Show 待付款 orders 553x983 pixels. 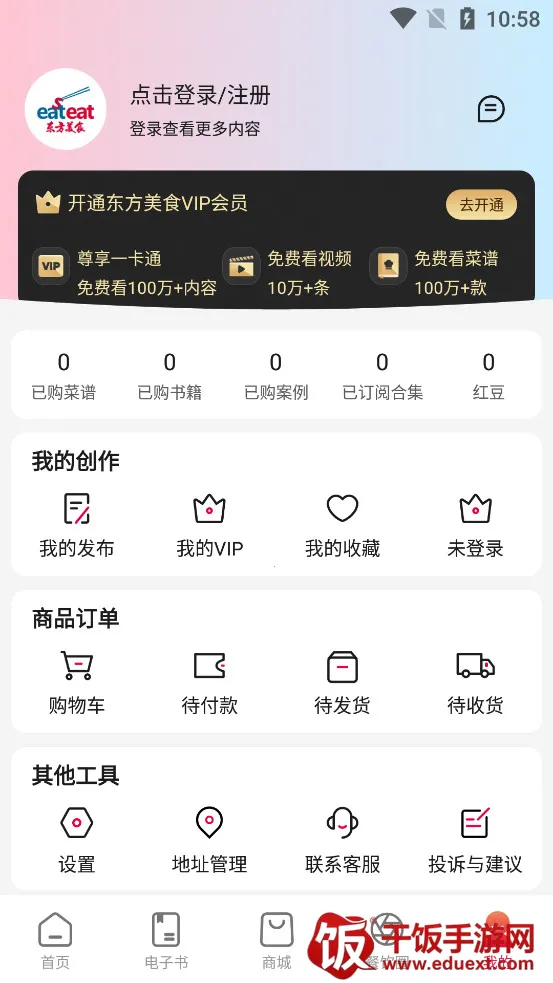209,683
